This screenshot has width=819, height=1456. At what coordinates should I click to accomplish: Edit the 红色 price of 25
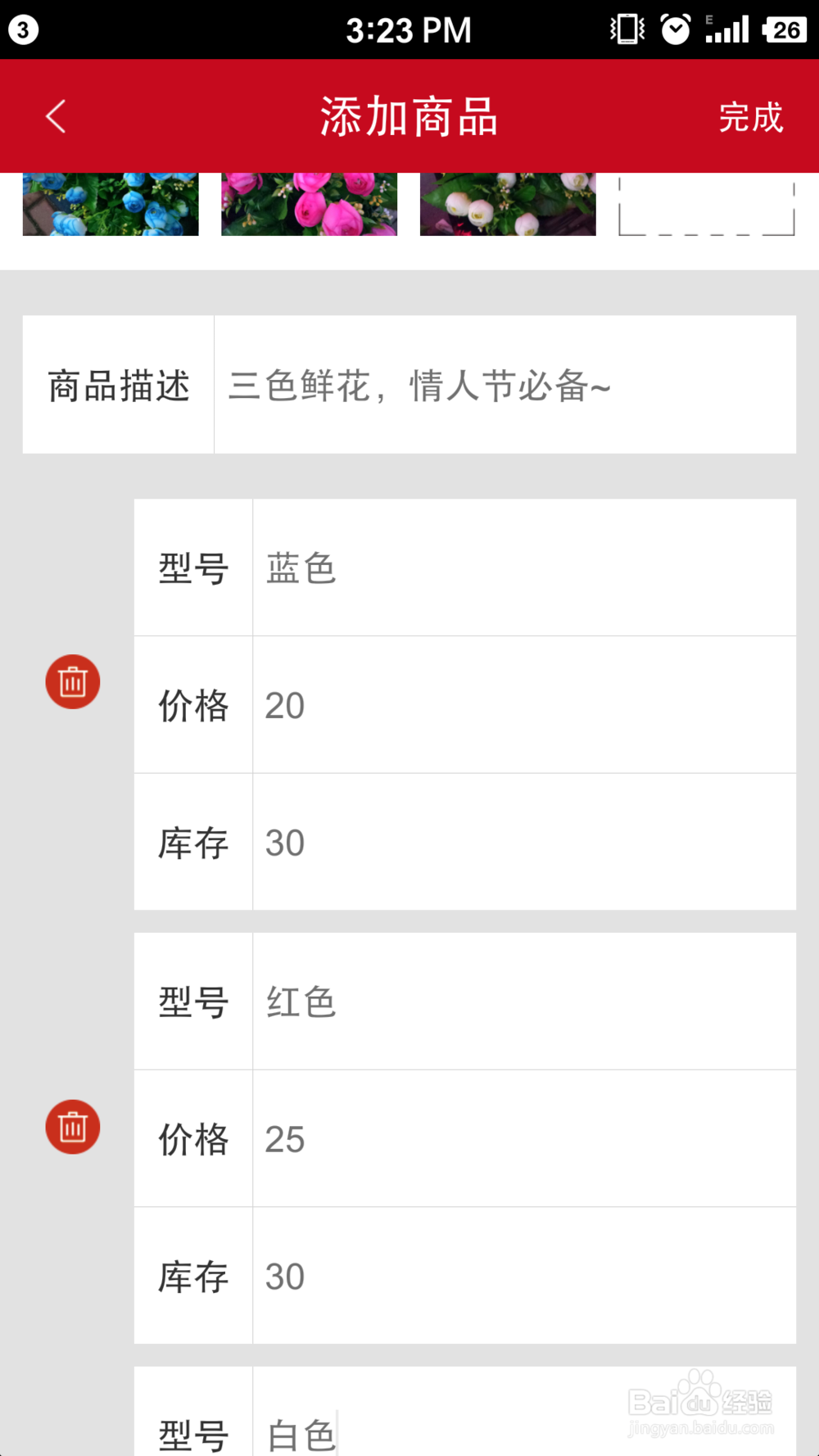tap(524, 1138)
